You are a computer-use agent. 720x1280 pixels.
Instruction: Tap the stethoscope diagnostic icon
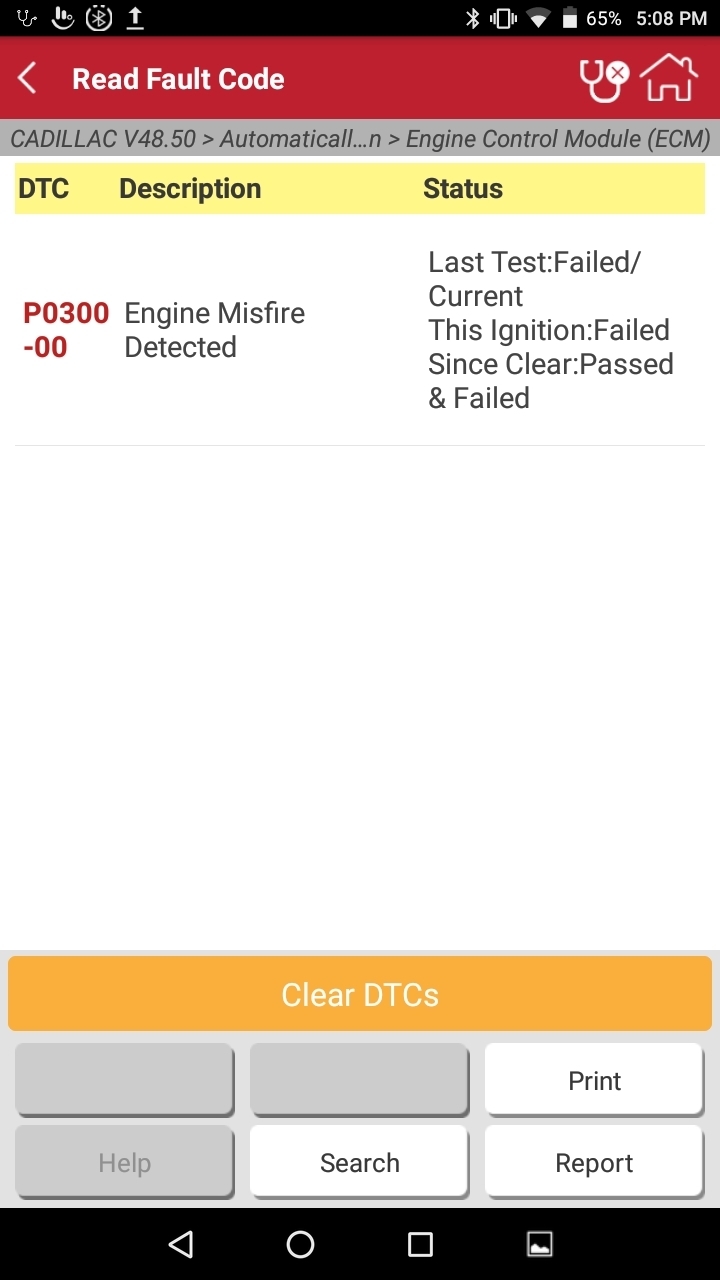603,79
